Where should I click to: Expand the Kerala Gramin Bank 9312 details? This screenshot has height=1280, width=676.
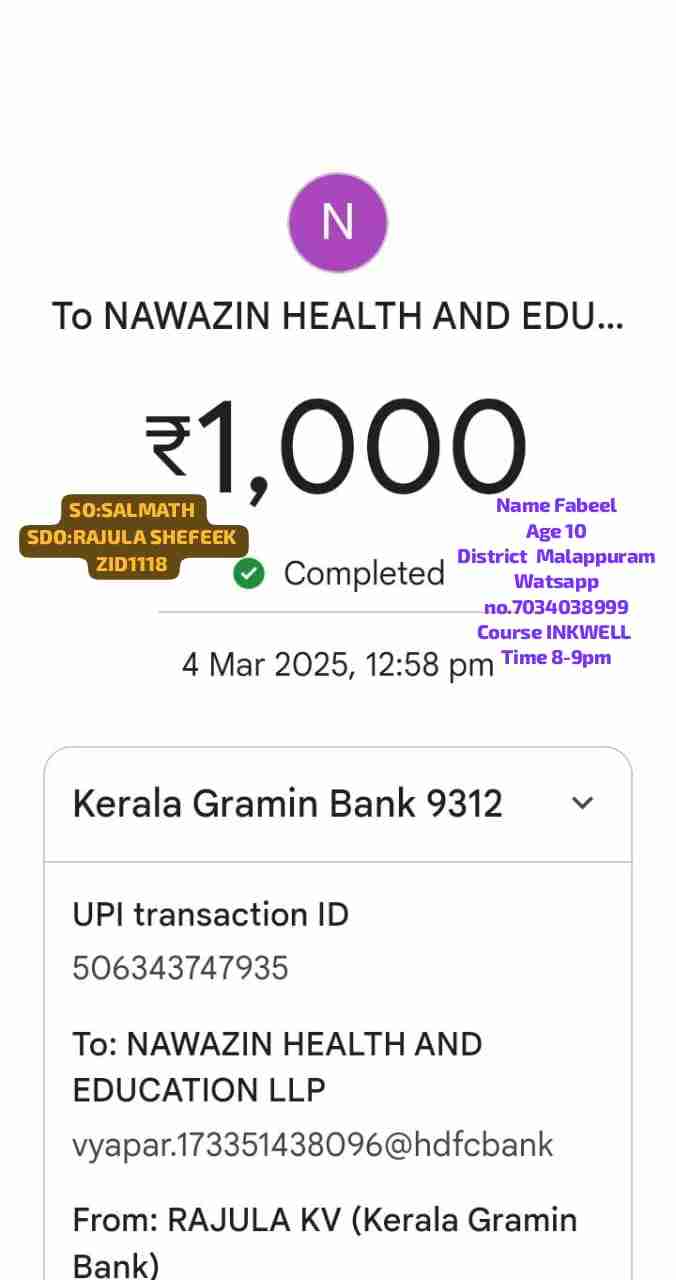583,803
